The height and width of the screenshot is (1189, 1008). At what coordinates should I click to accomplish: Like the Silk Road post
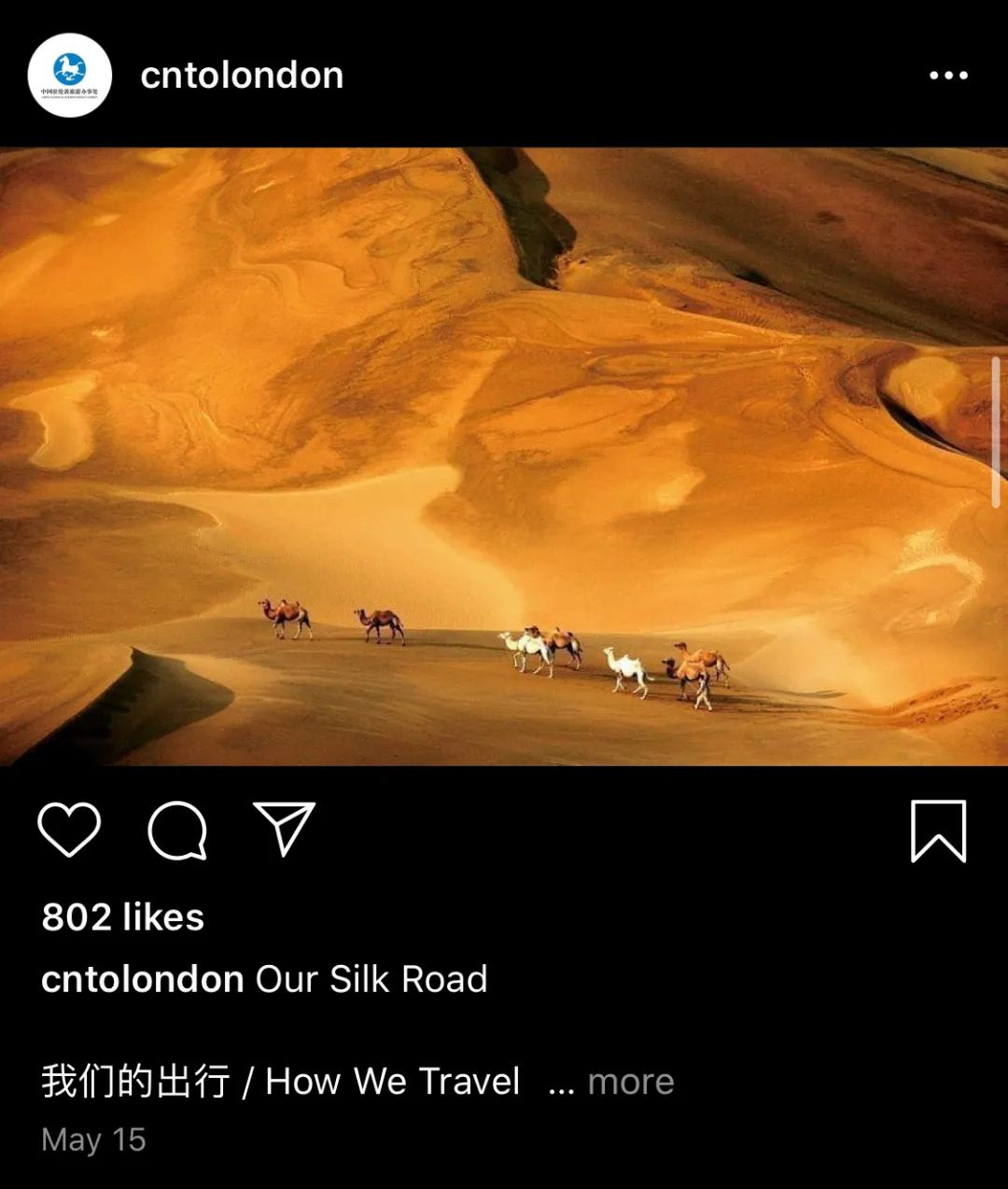[69, 830]
